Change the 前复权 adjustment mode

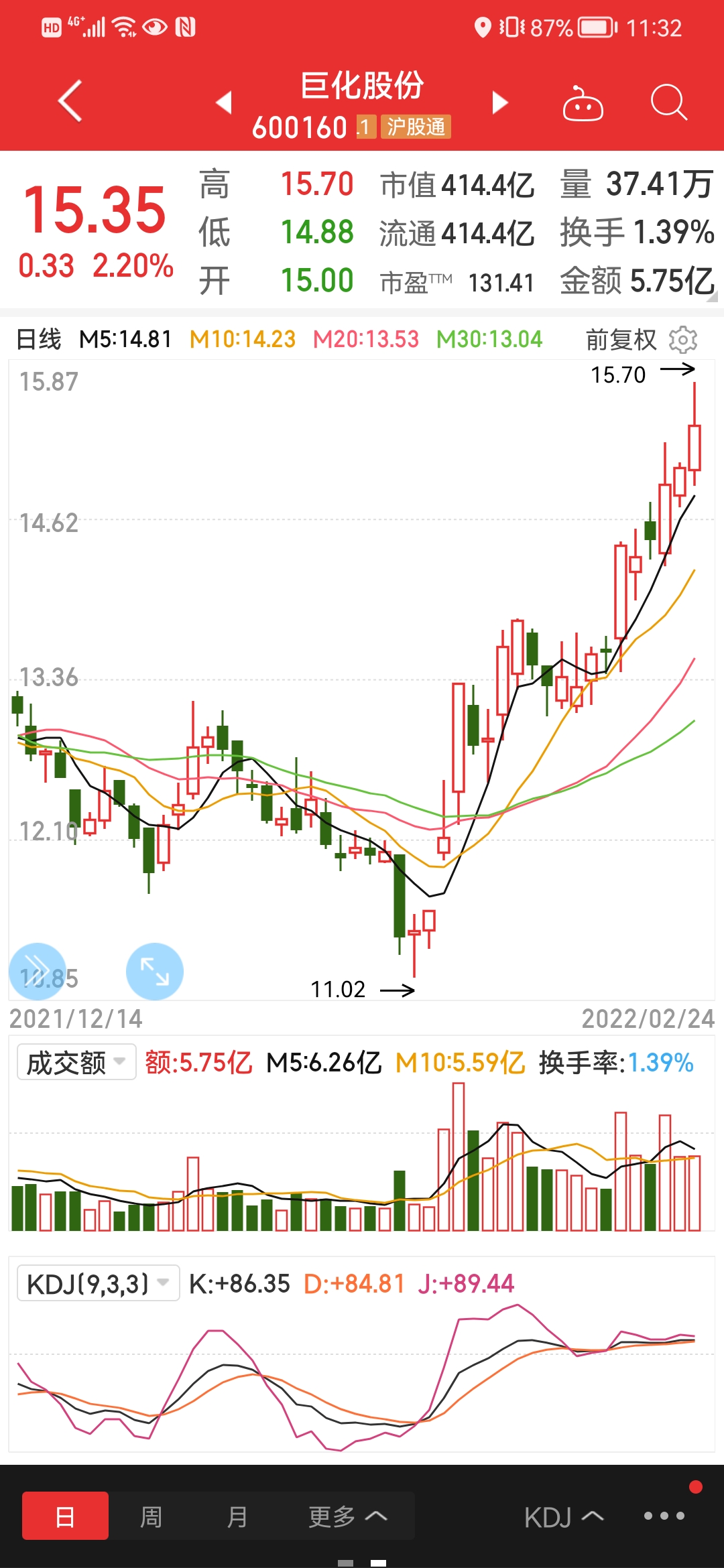point(621,340)
